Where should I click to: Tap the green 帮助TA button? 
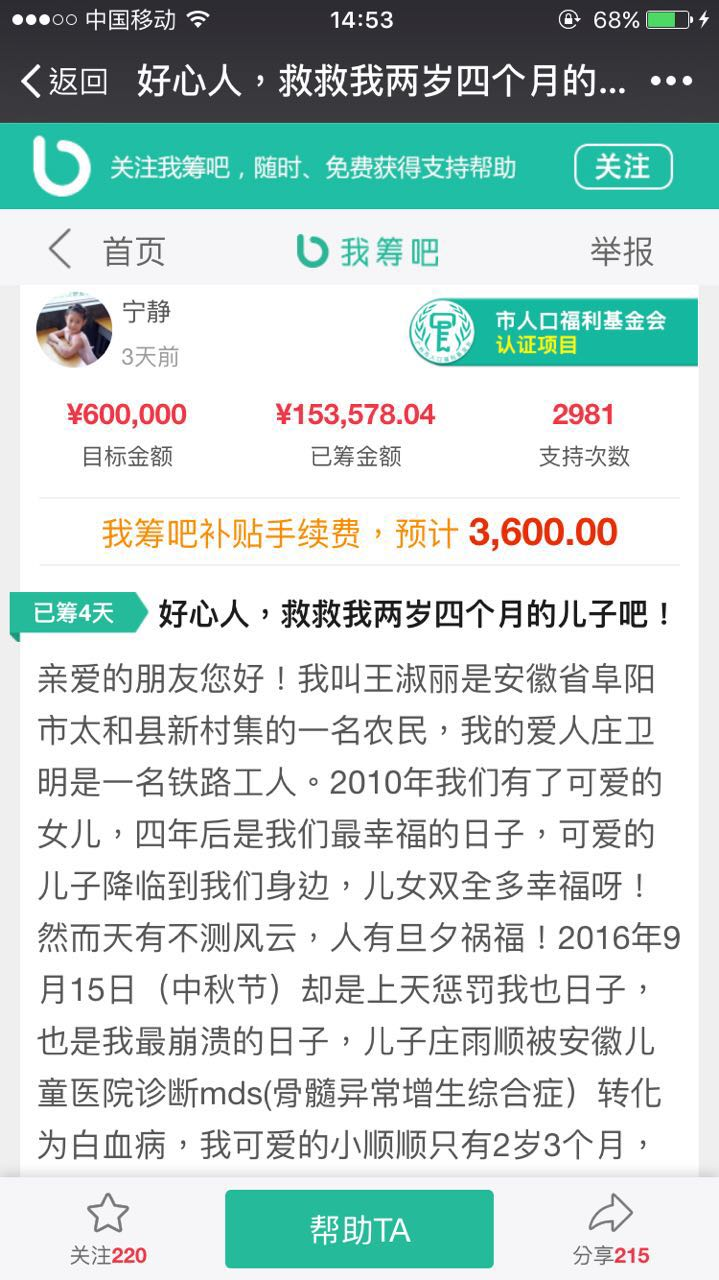point(359,1229)
